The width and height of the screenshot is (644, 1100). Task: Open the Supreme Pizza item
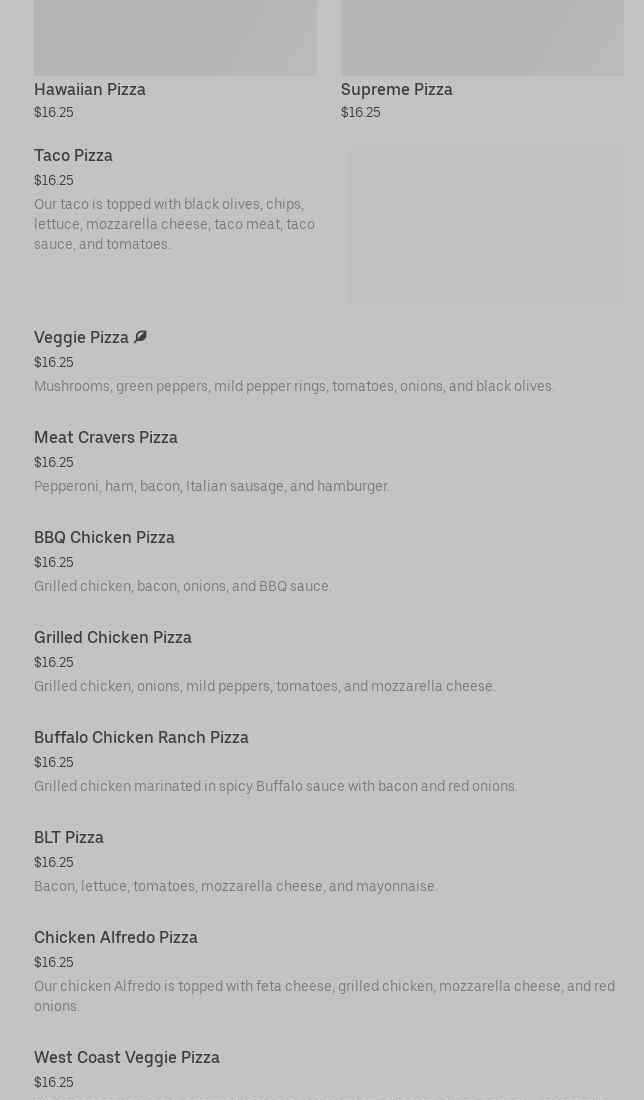point(396,89)
